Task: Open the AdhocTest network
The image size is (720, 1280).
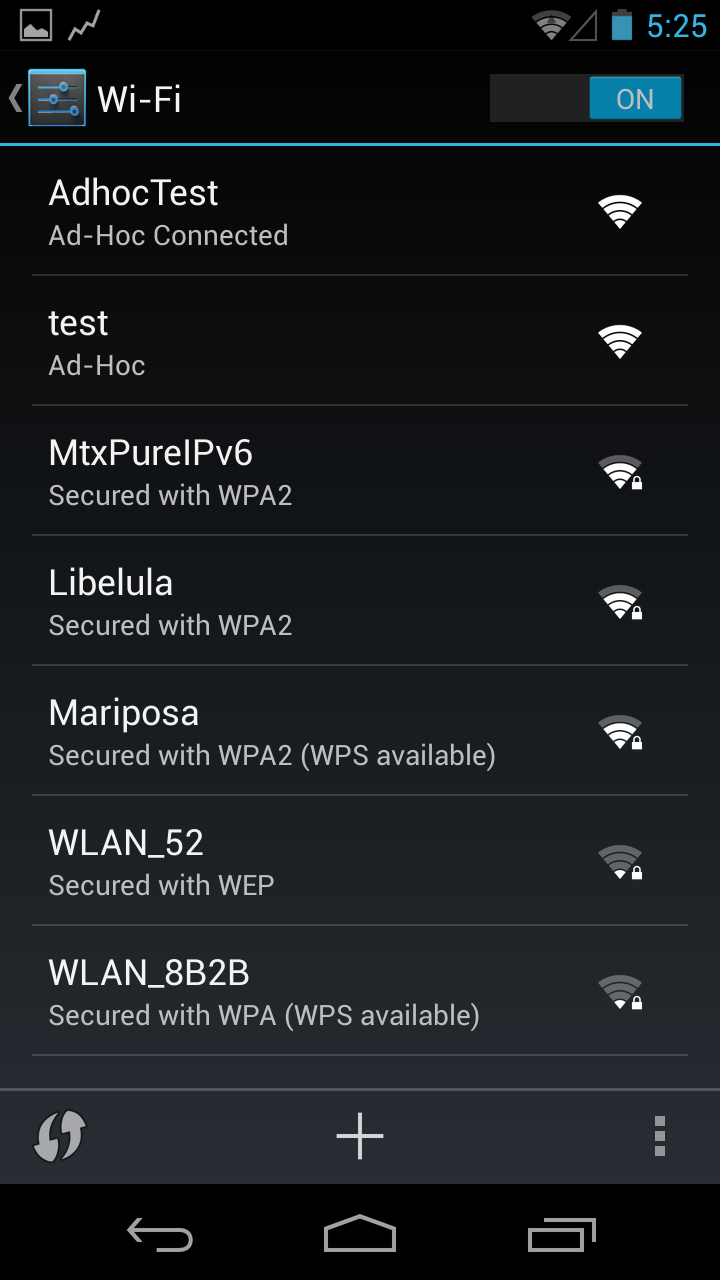Action: pos(360,211)
